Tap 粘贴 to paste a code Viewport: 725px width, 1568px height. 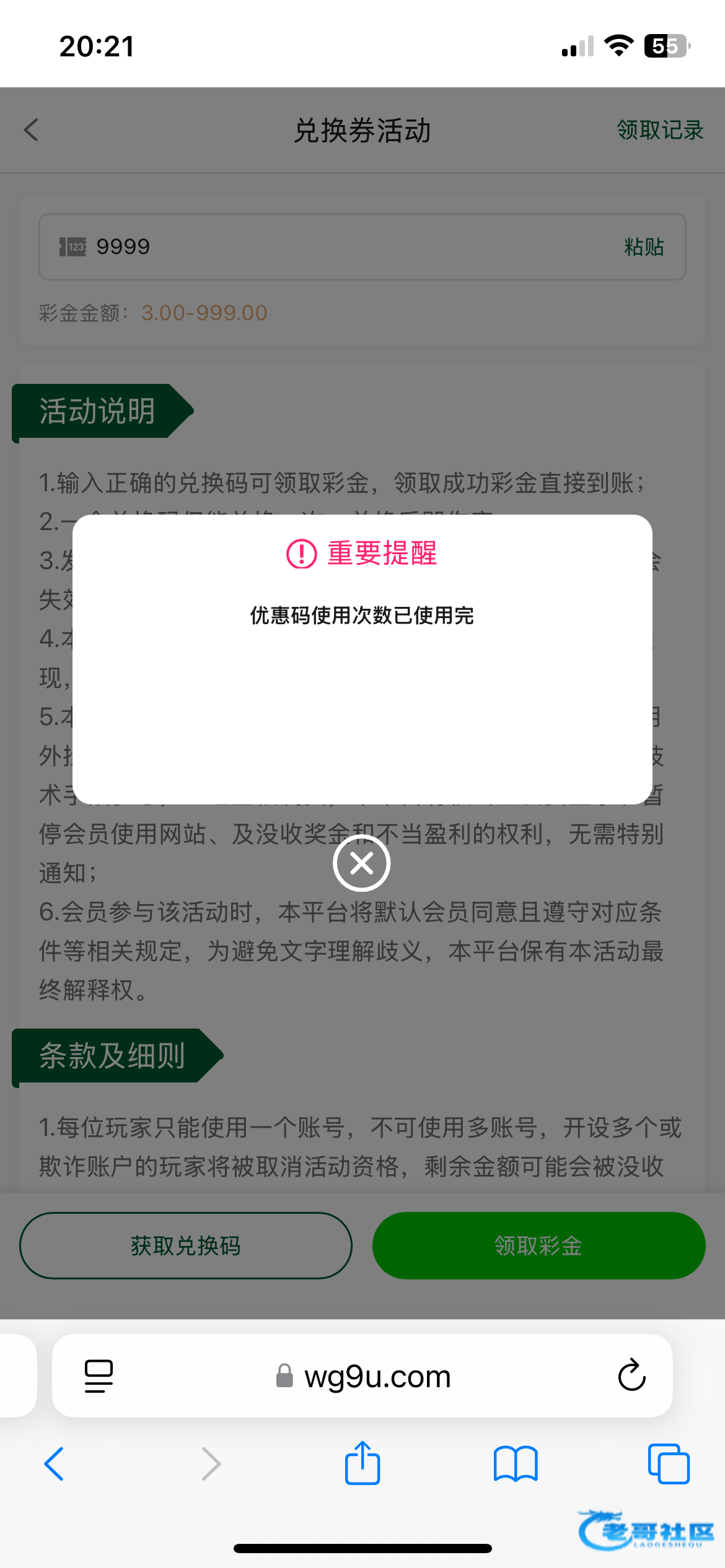tap(644, 247)
